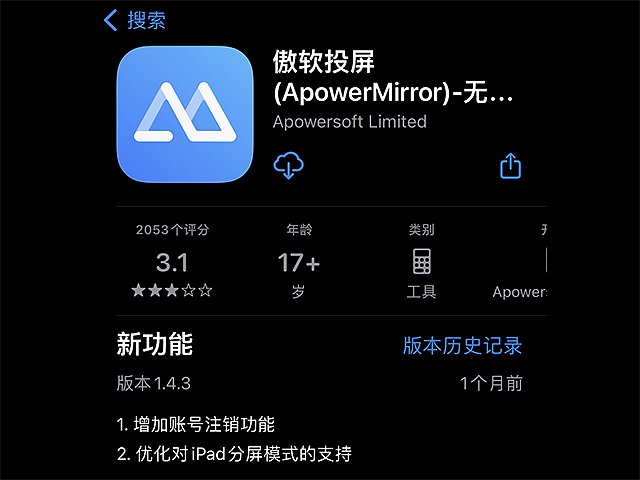The width and height of the screenshot is (640, 480).
Task: Open the 2053个评分 ratings section
Action: [x=172, y=262]
